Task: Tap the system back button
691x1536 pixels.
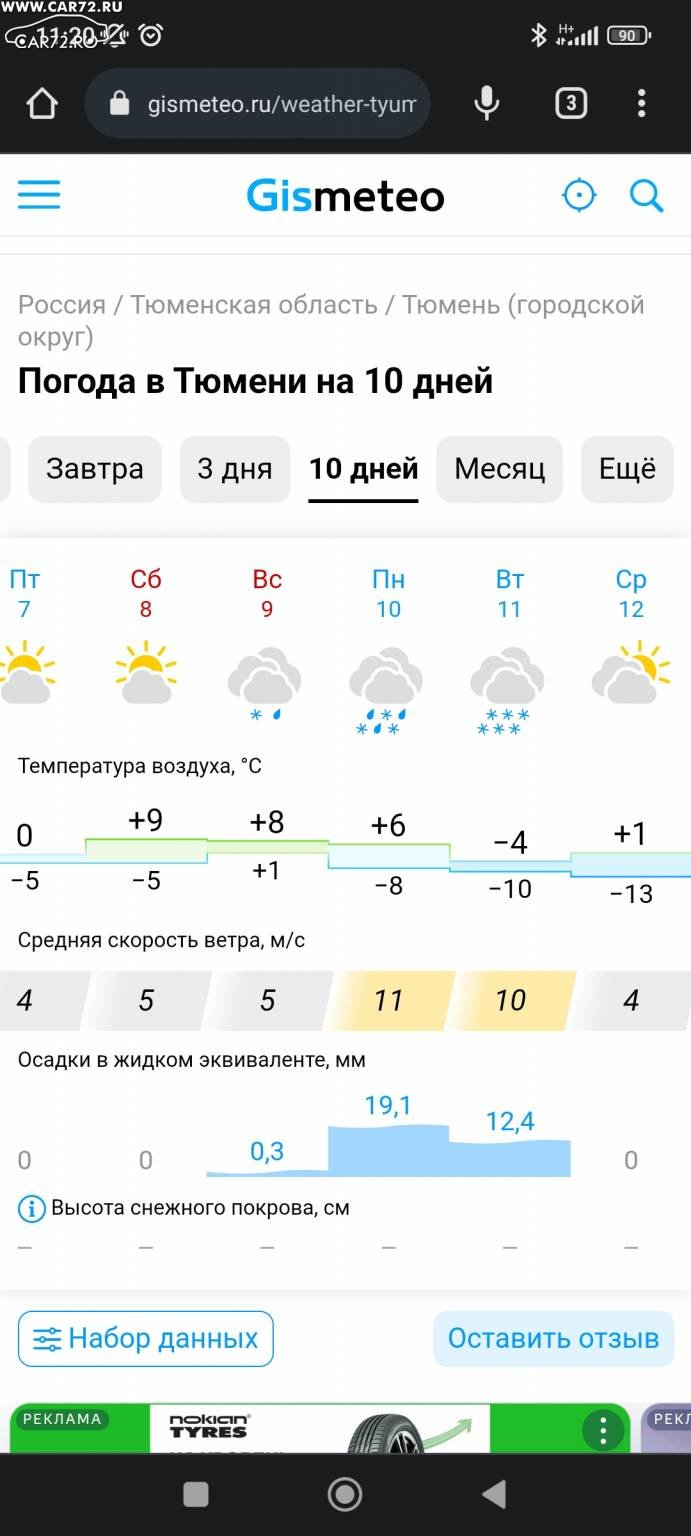Action: [494, 1495]
